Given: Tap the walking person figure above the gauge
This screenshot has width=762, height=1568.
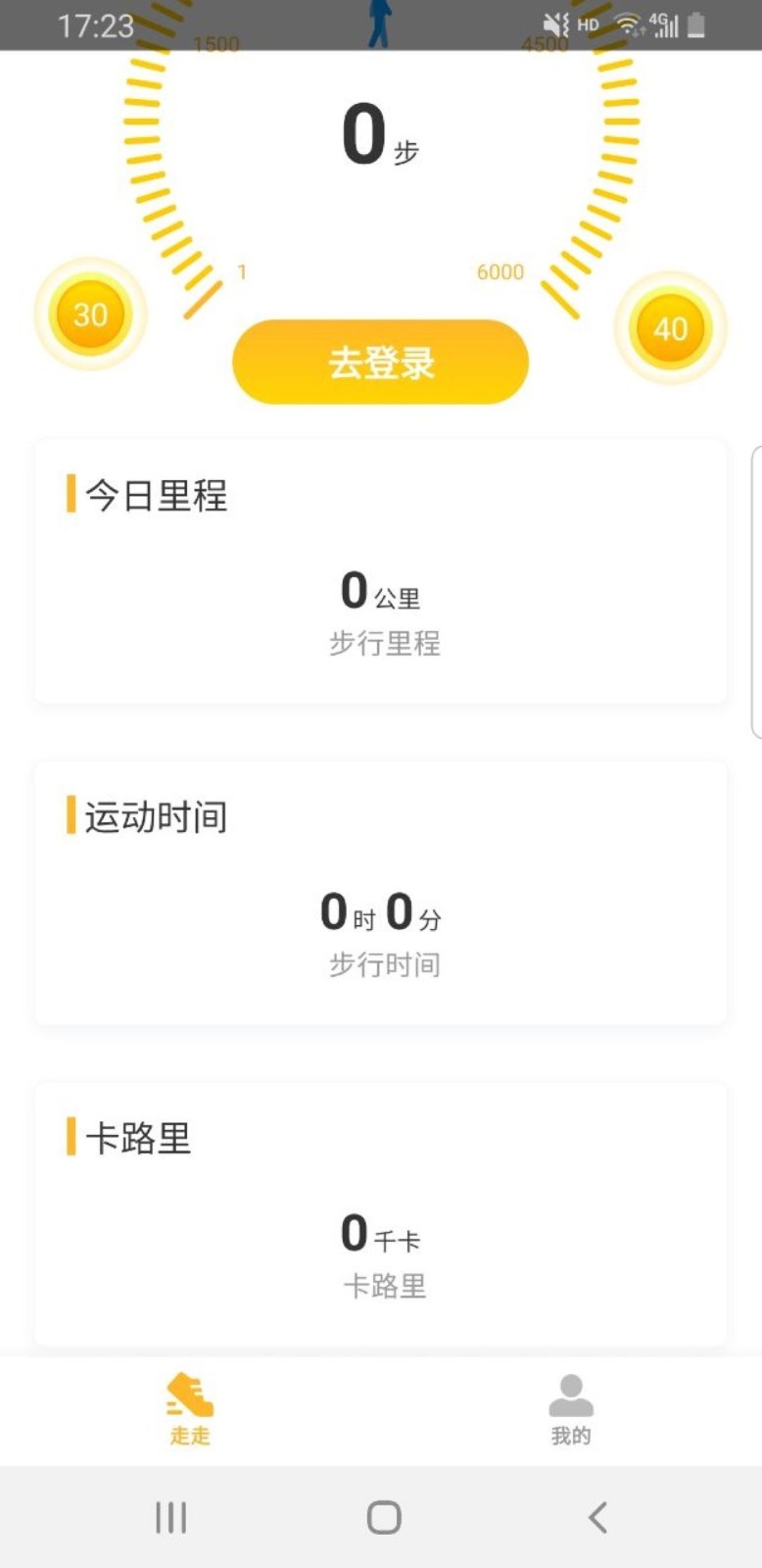Looking at the screenshot, I should (x=380, y=20).
